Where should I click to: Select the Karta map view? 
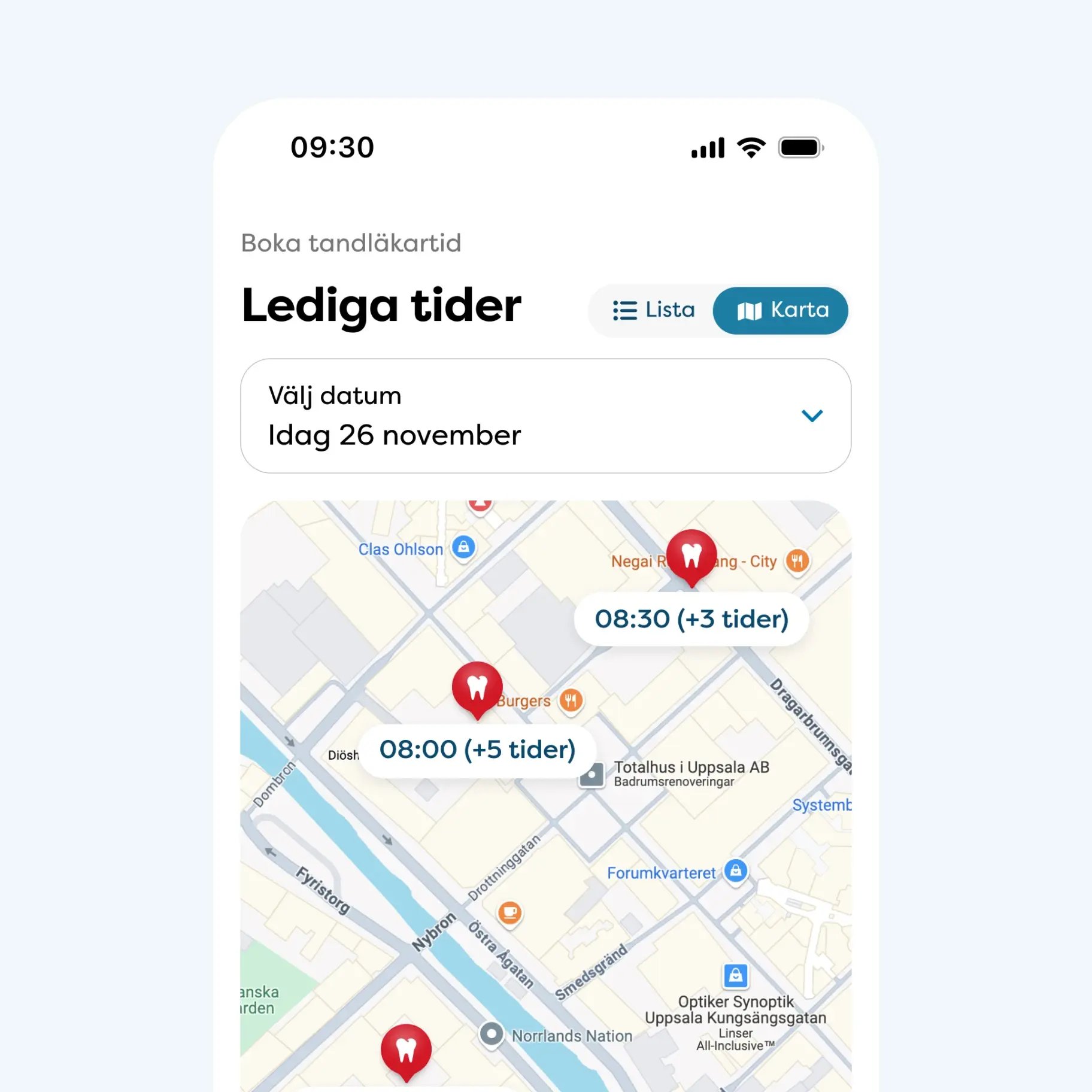(781, 310)
